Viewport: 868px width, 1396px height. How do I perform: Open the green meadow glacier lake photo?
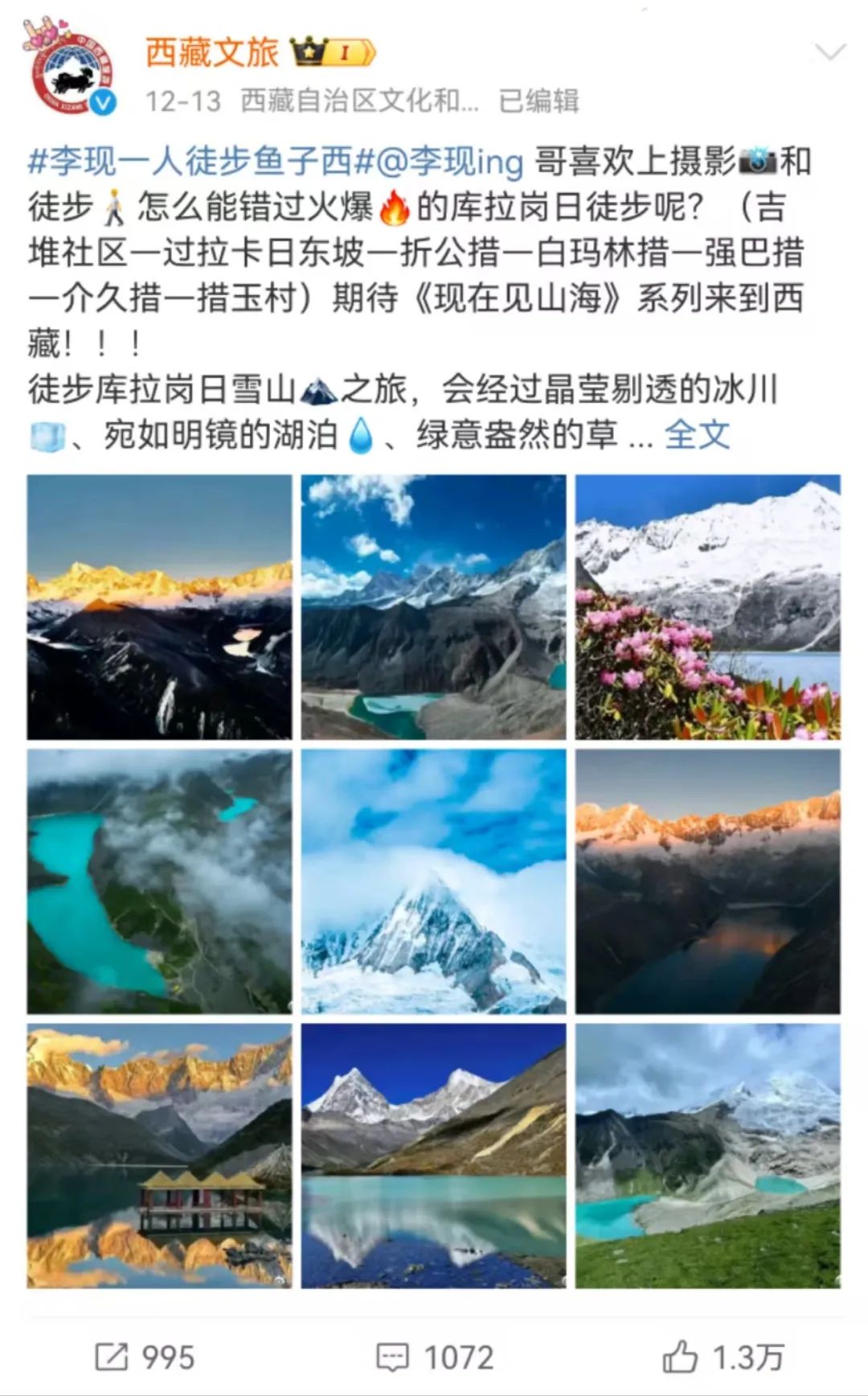(707, 1156)
